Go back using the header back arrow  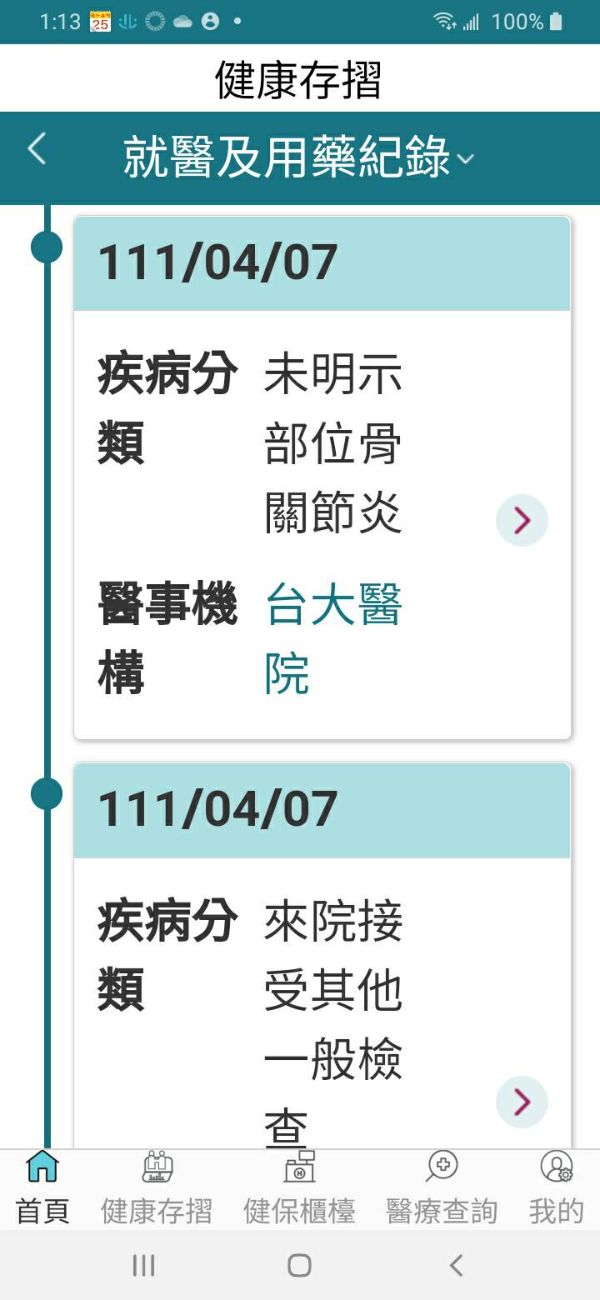pos(37,150)
